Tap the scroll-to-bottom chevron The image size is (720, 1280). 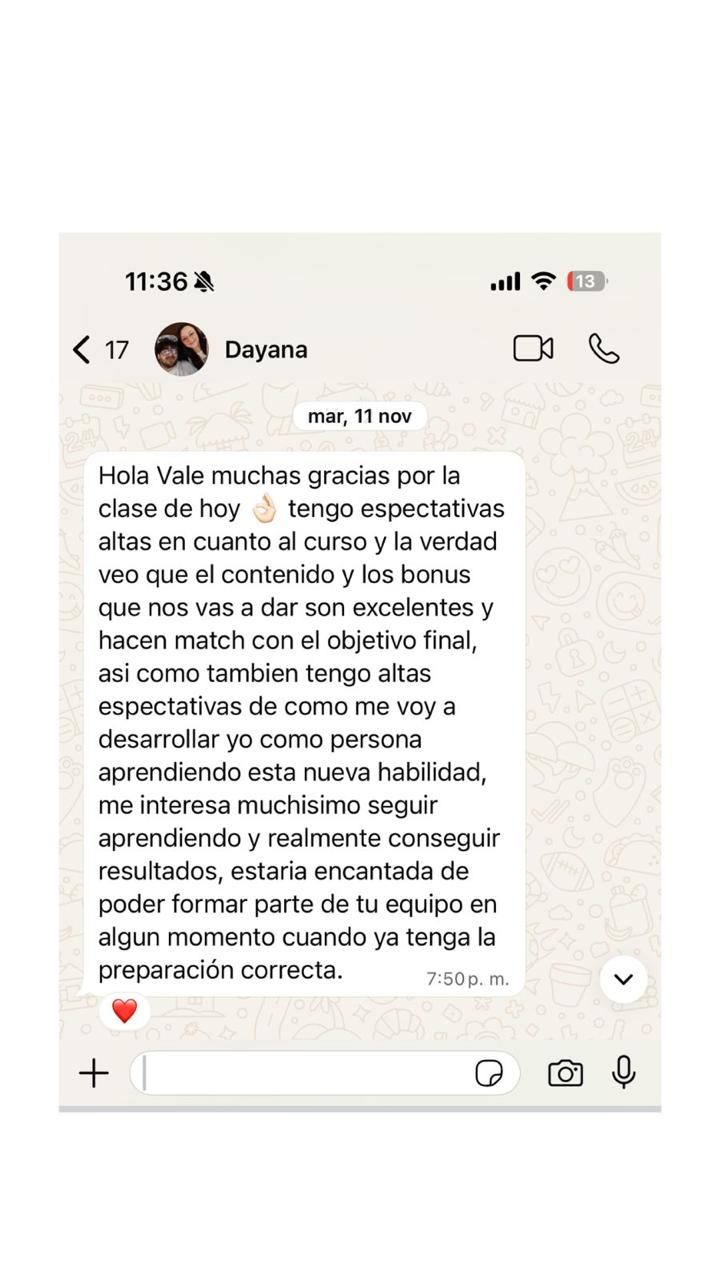point(623,980)
